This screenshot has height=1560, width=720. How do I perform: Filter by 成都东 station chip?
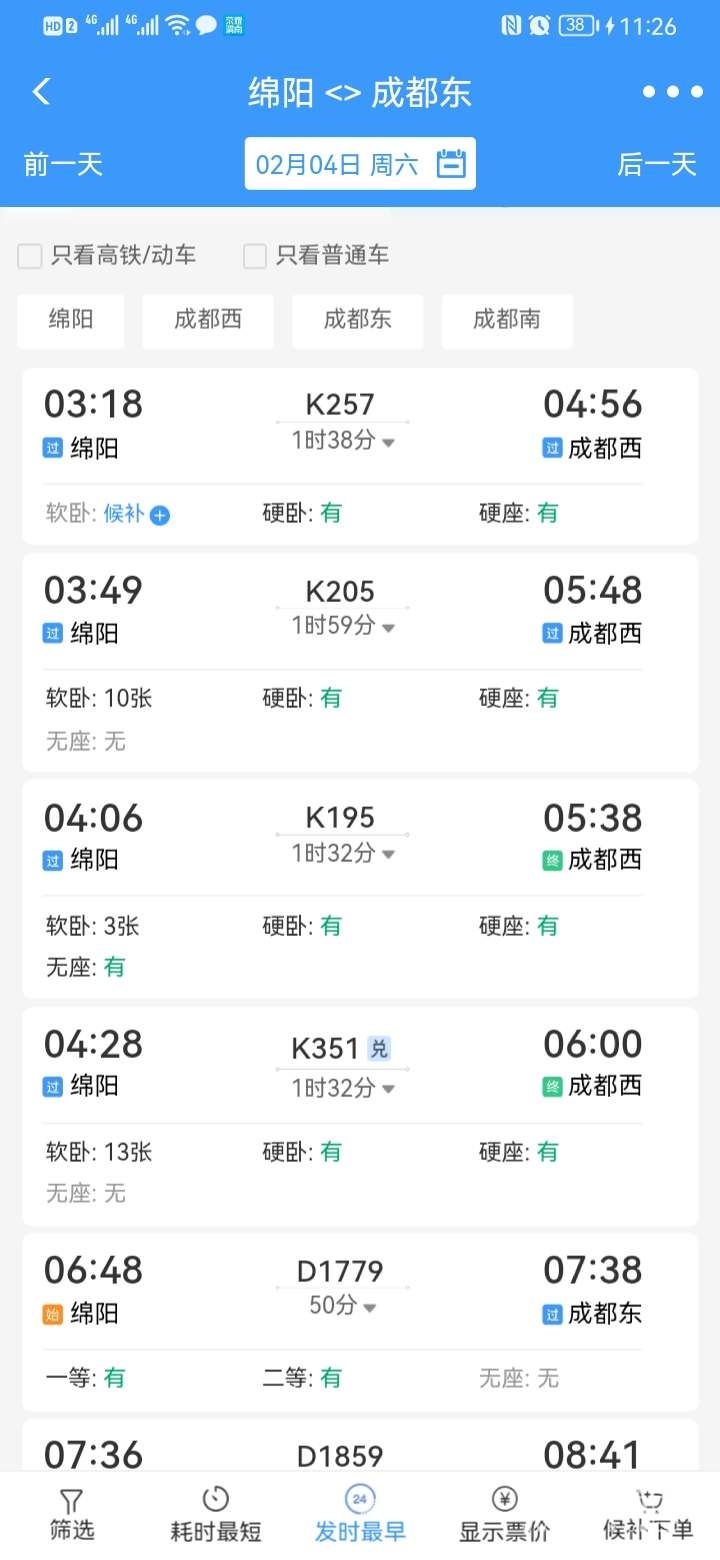(x=357, y=320)
